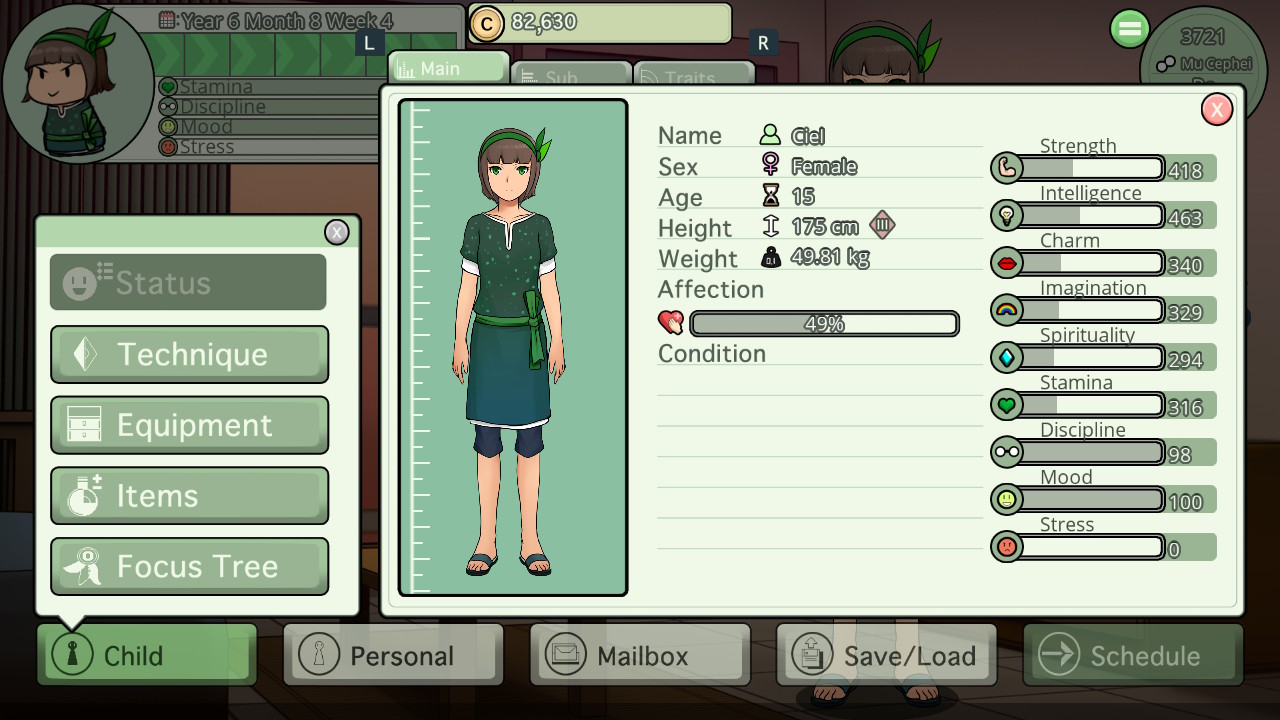Screen dimensions: 1280x720
Task: Open the Focus Tree
Action: (x=189, y=567)
